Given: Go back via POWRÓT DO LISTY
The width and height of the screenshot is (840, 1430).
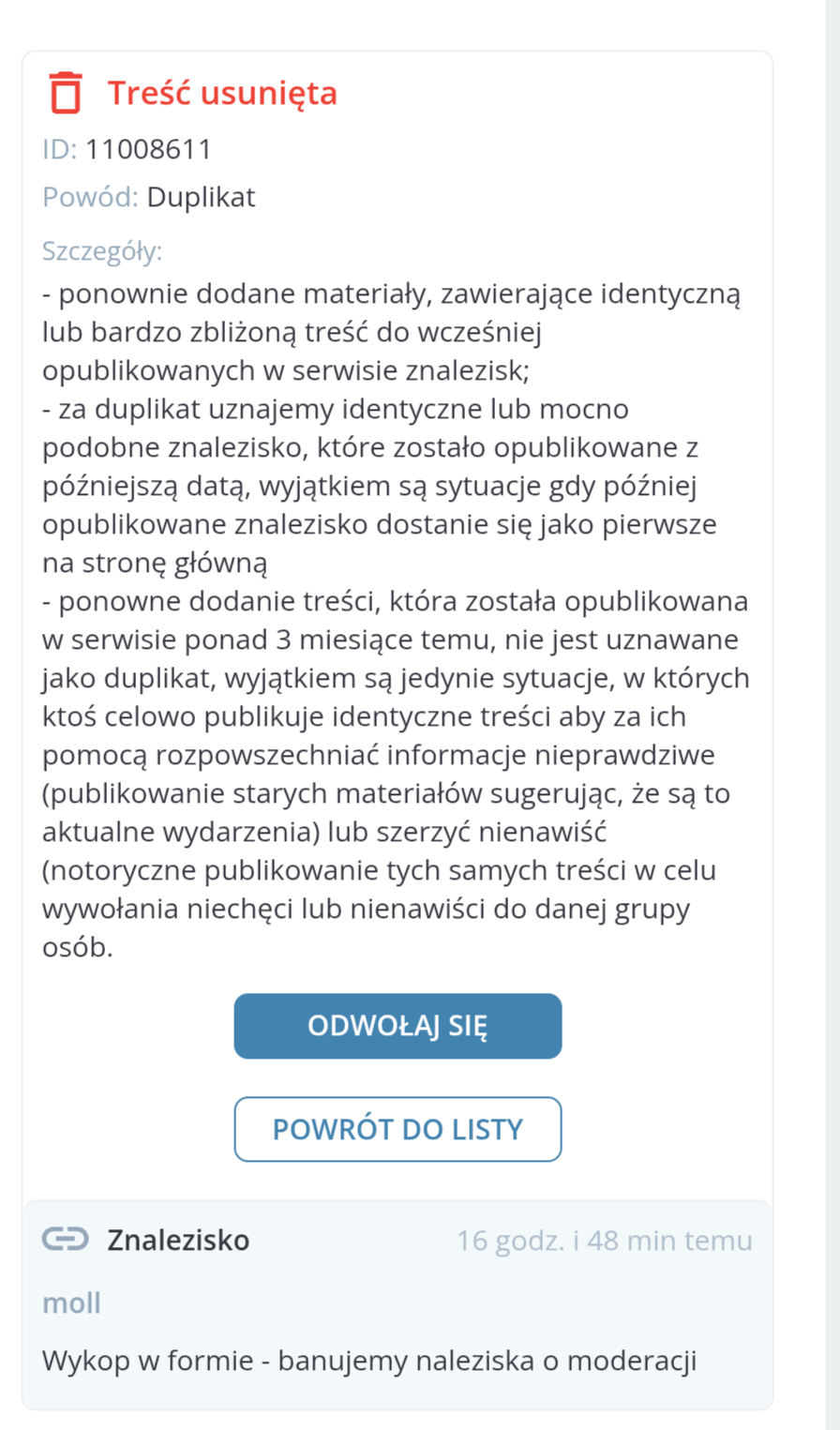Looking at the screenshot, I should tap(397, 1129).
